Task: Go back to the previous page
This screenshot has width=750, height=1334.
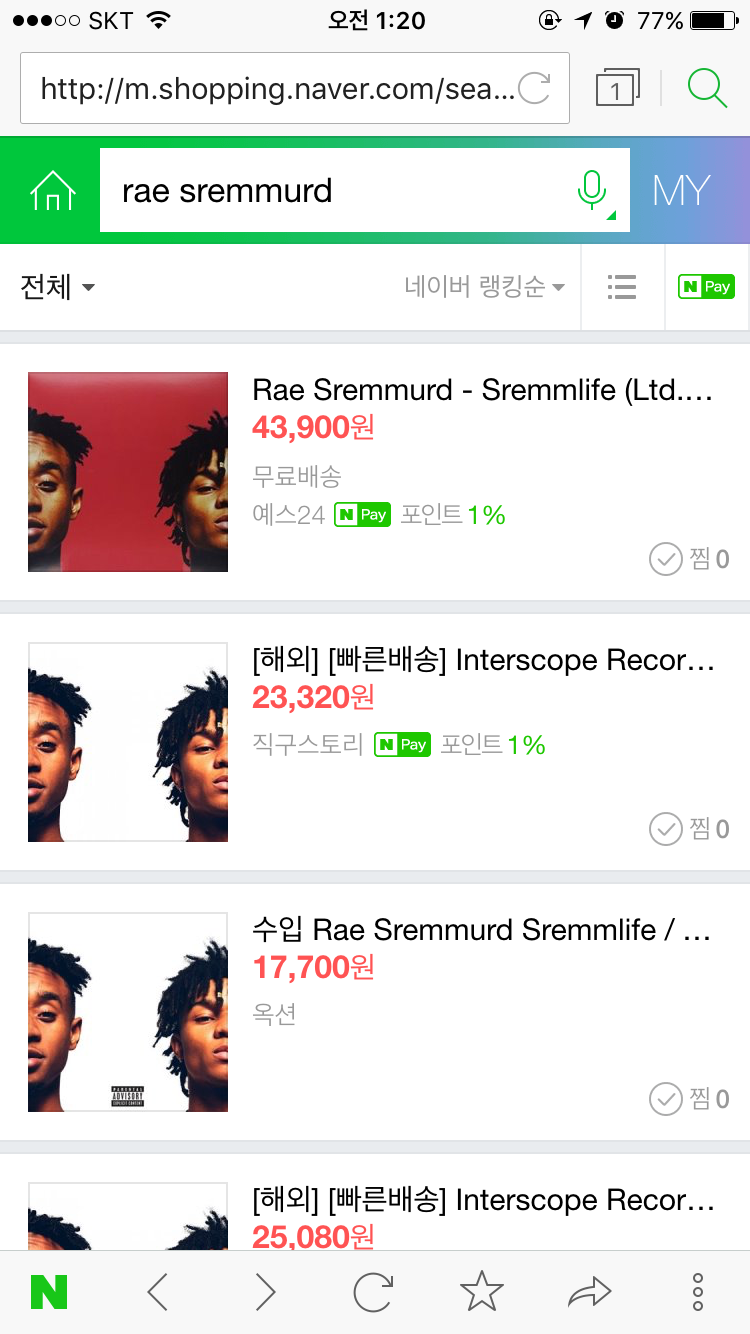Action: pyautogui.click(x=158, y=1292)
